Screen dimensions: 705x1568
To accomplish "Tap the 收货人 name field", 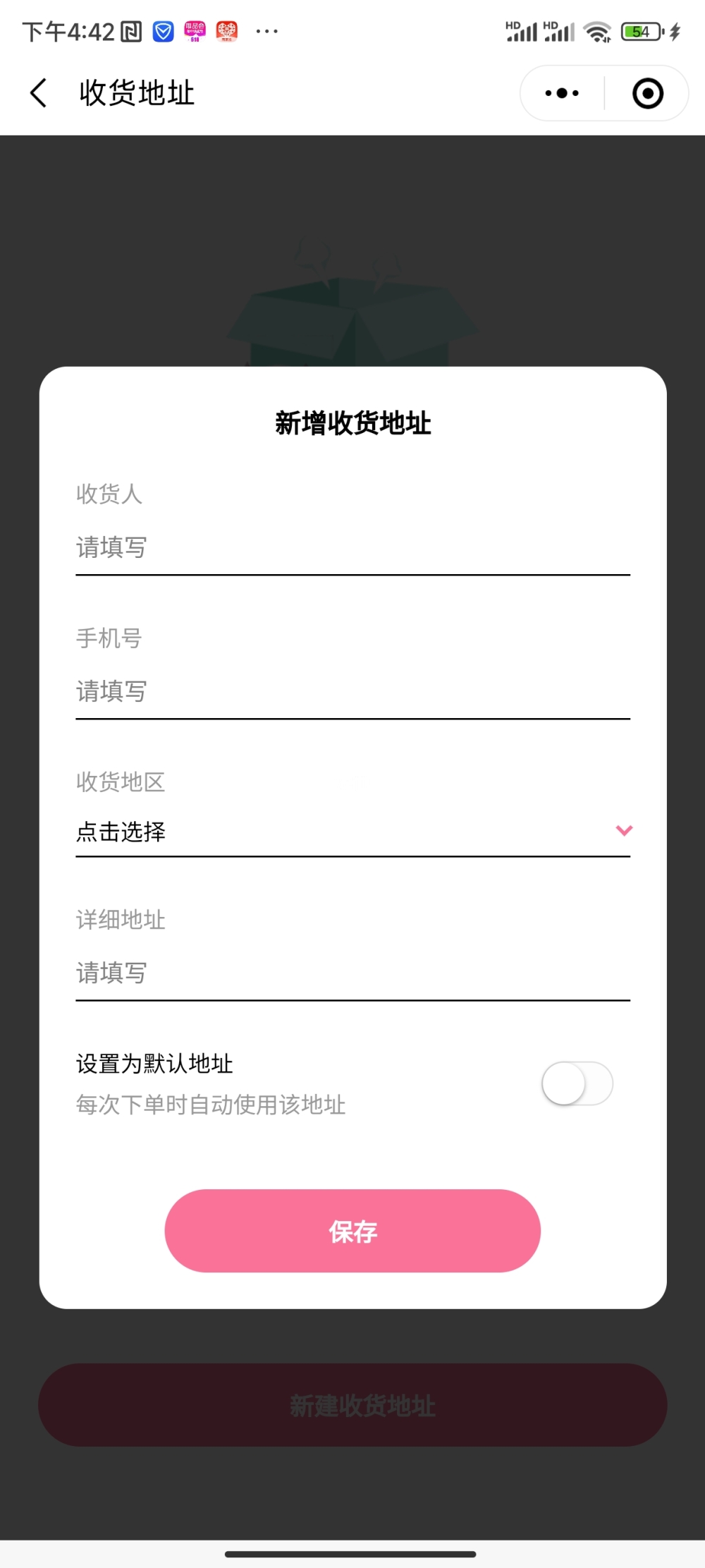I will [x=352, y=548].
